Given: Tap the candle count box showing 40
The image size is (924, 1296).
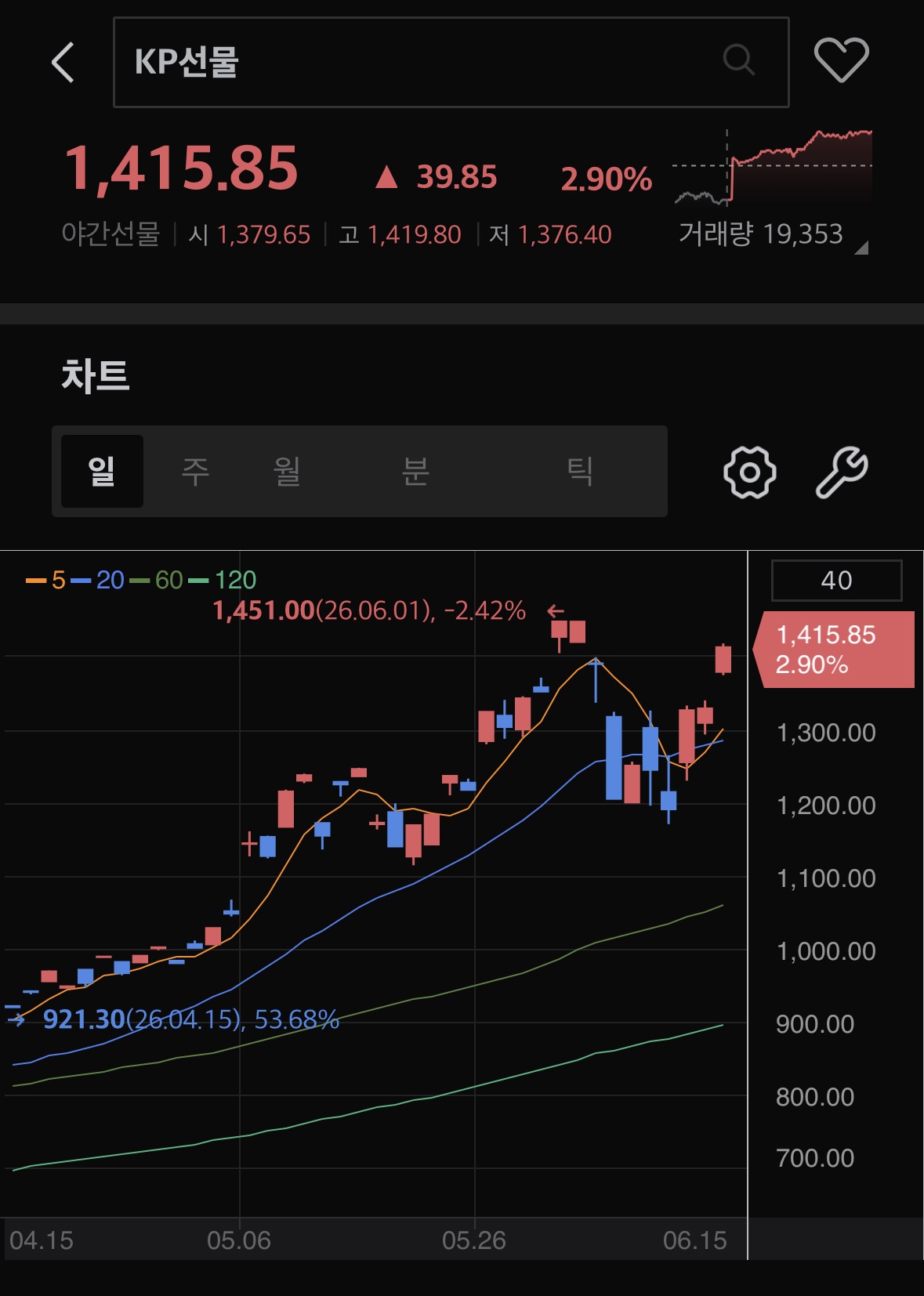Looking at the screenshot, I should (836, 580).
